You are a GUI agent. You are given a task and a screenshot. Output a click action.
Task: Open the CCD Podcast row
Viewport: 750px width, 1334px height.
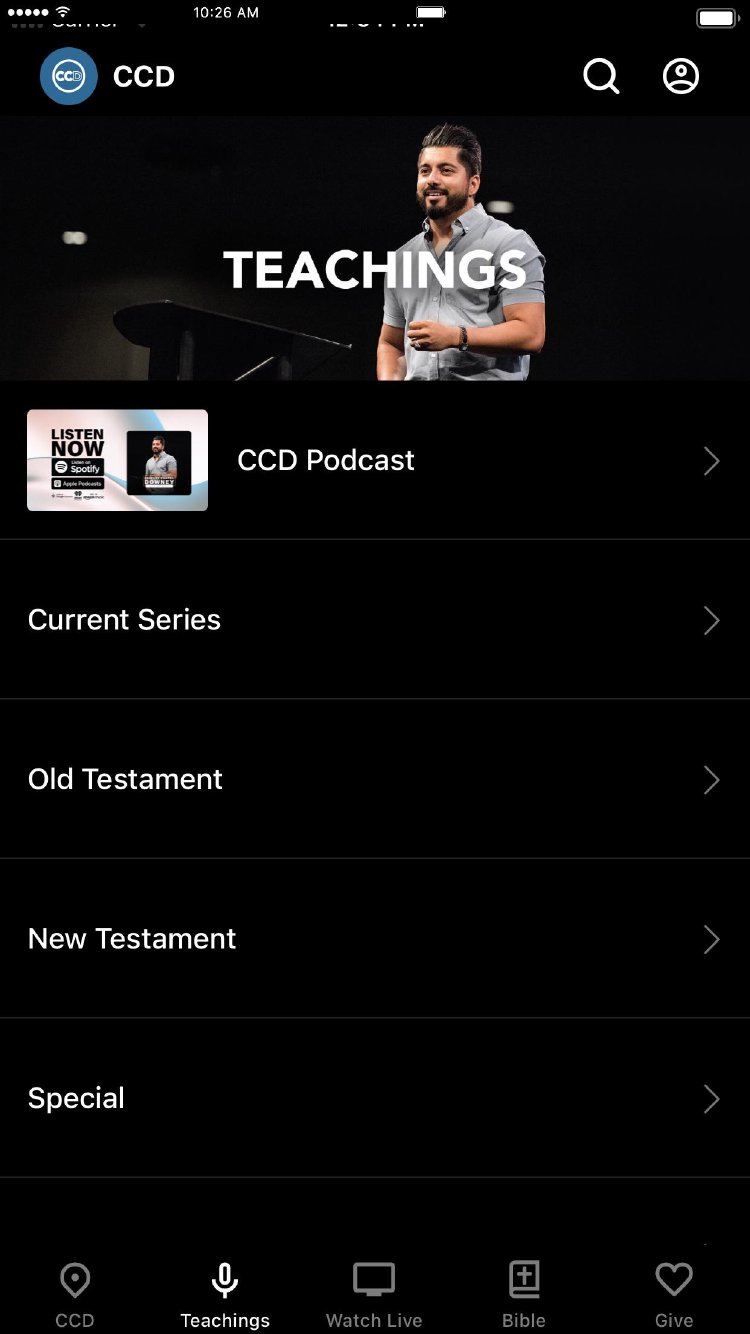pos(374,460)
